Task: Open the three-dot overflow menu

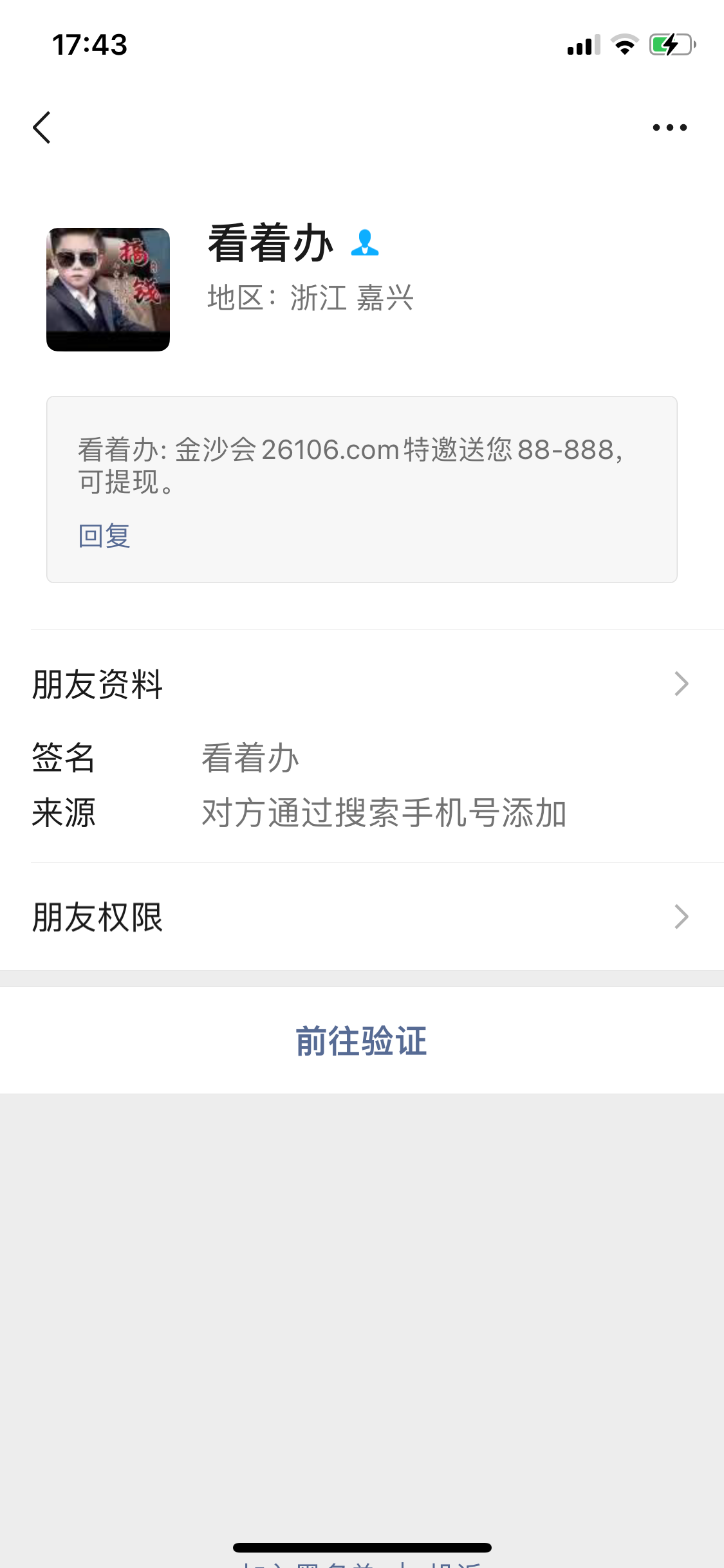Action: pos(669,127)
